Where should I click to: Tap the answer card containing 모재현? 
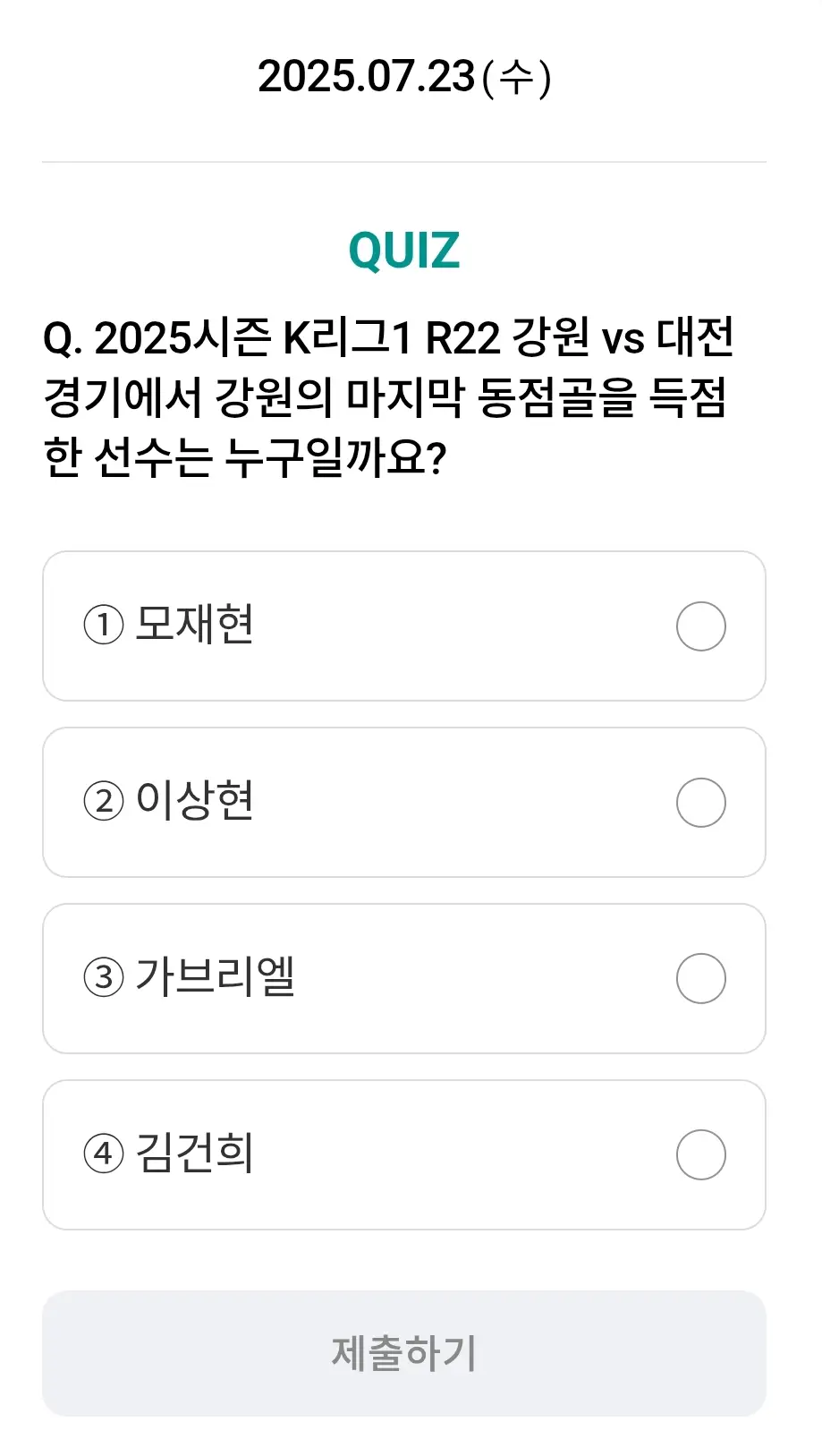point(403,626)
